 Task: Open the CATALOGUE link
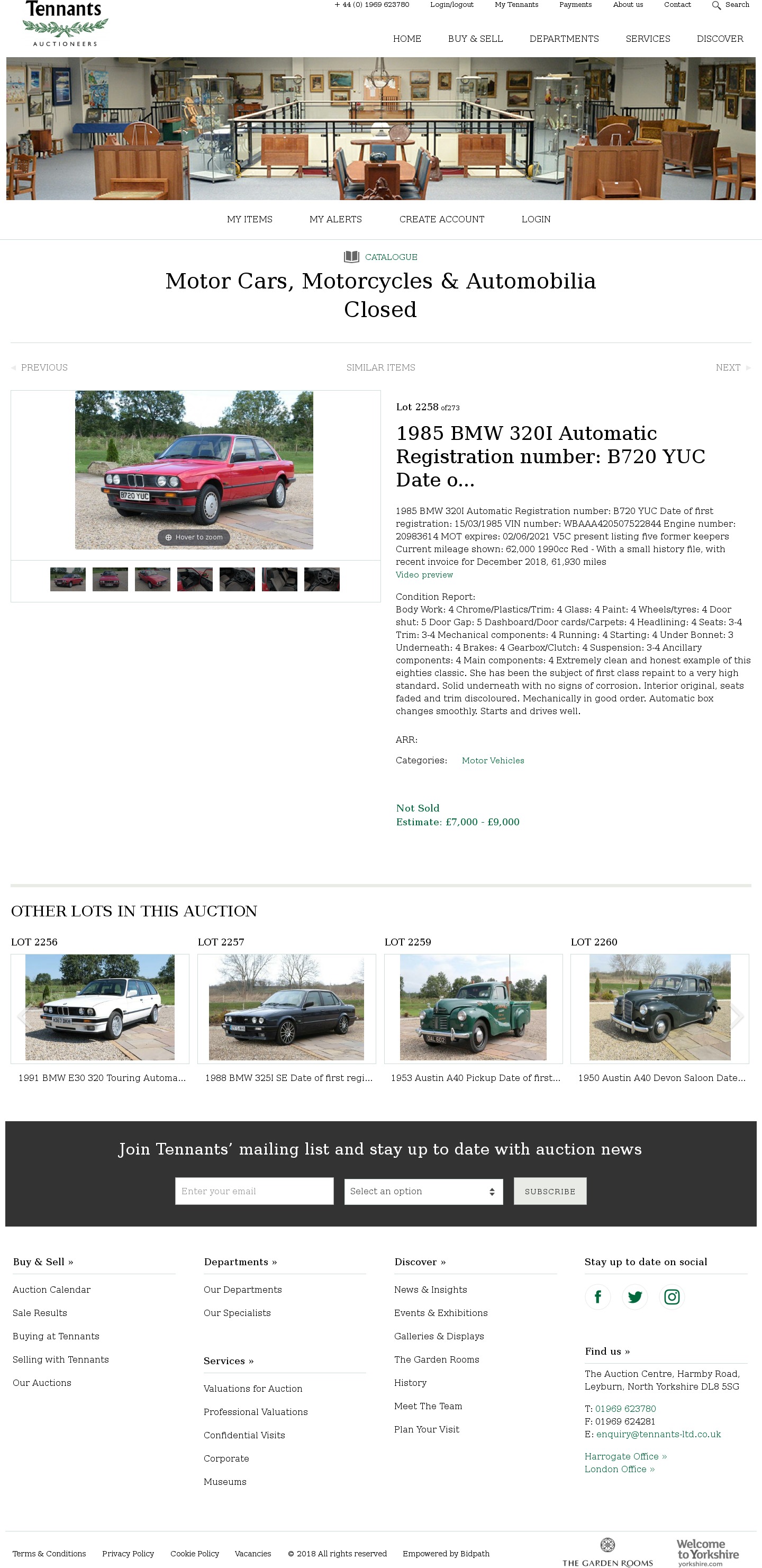391,257
